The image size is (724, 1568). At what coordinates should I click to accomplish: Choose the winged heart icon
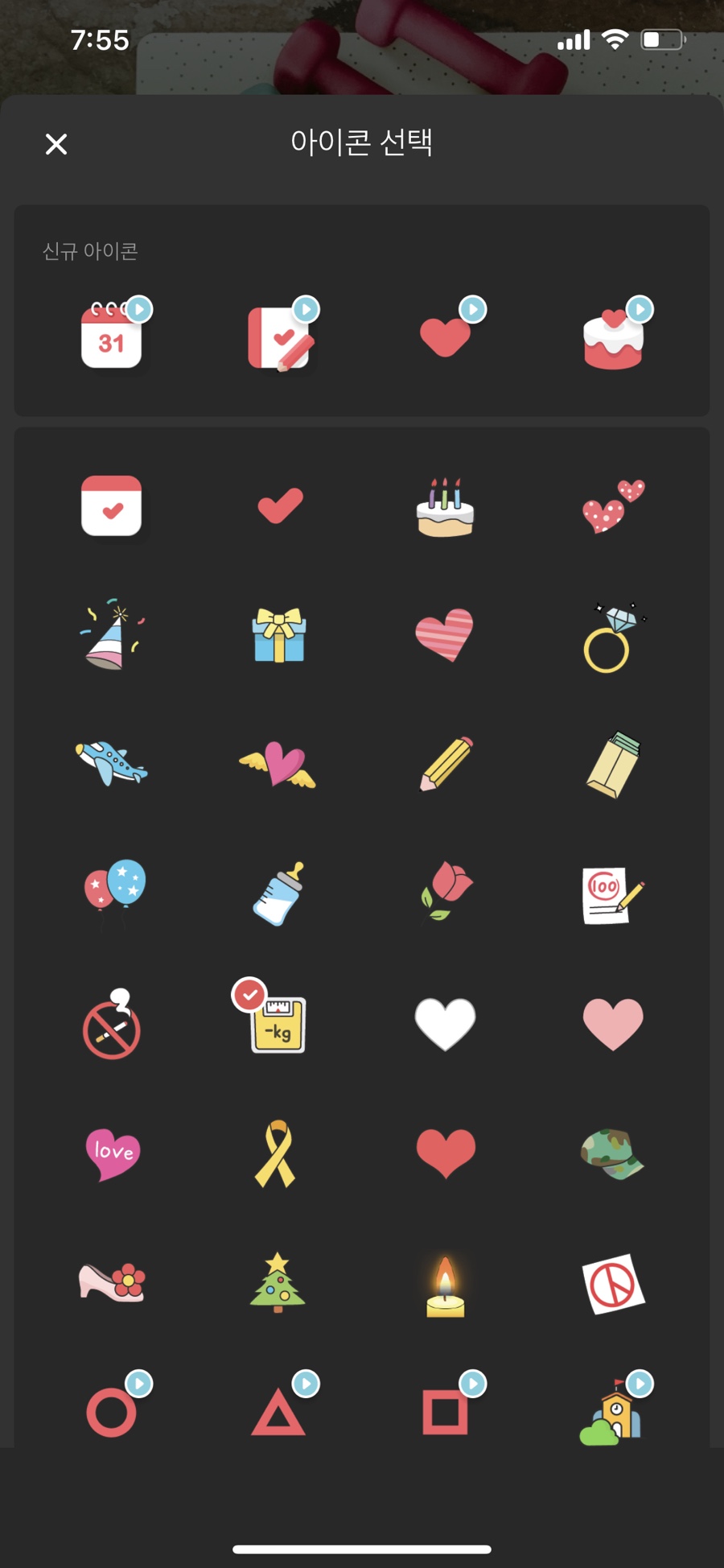tap(278, 764)
